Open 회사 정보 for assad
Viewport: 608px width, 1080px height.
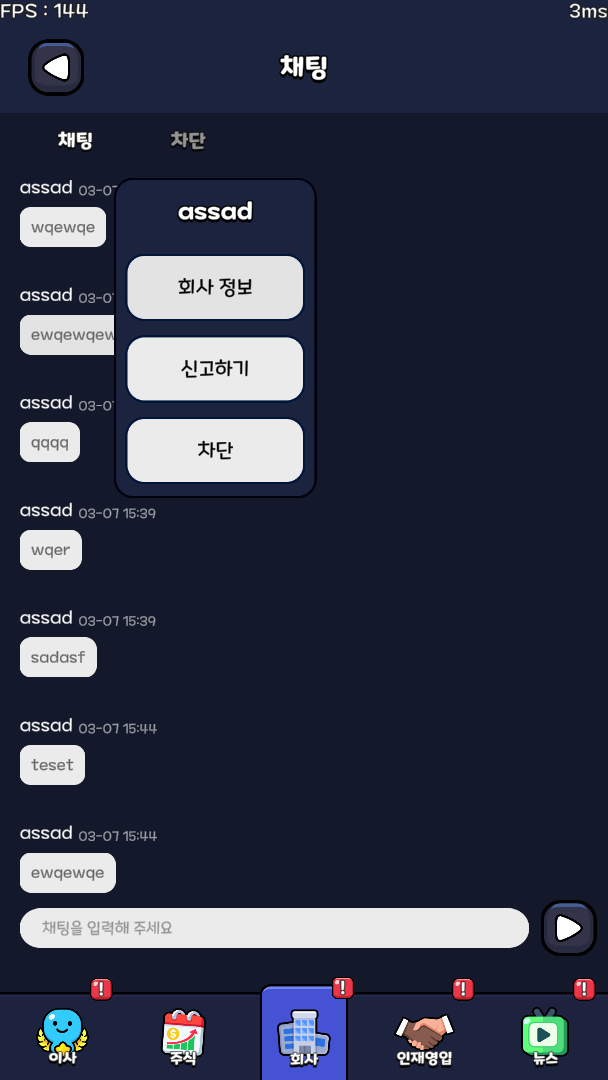click(215, 288)
